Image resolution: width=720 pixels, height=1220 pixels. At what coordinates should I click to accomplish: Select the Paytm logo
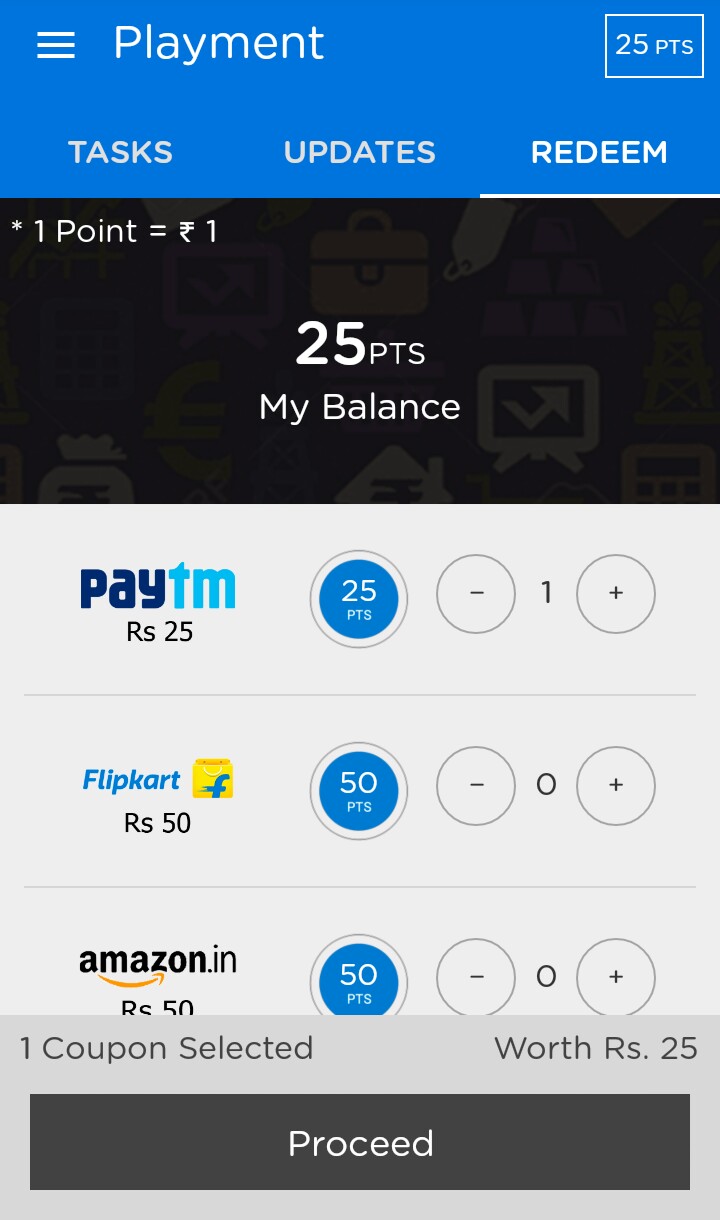click(x=158, y=588)
